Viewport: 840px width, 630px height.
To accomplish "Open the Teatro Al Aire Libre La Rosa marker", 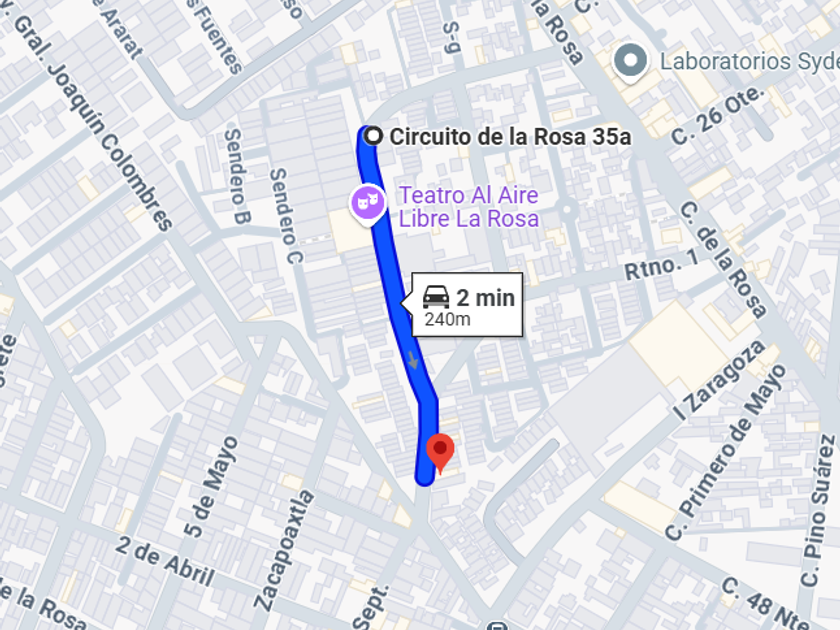I will (367, 203).
